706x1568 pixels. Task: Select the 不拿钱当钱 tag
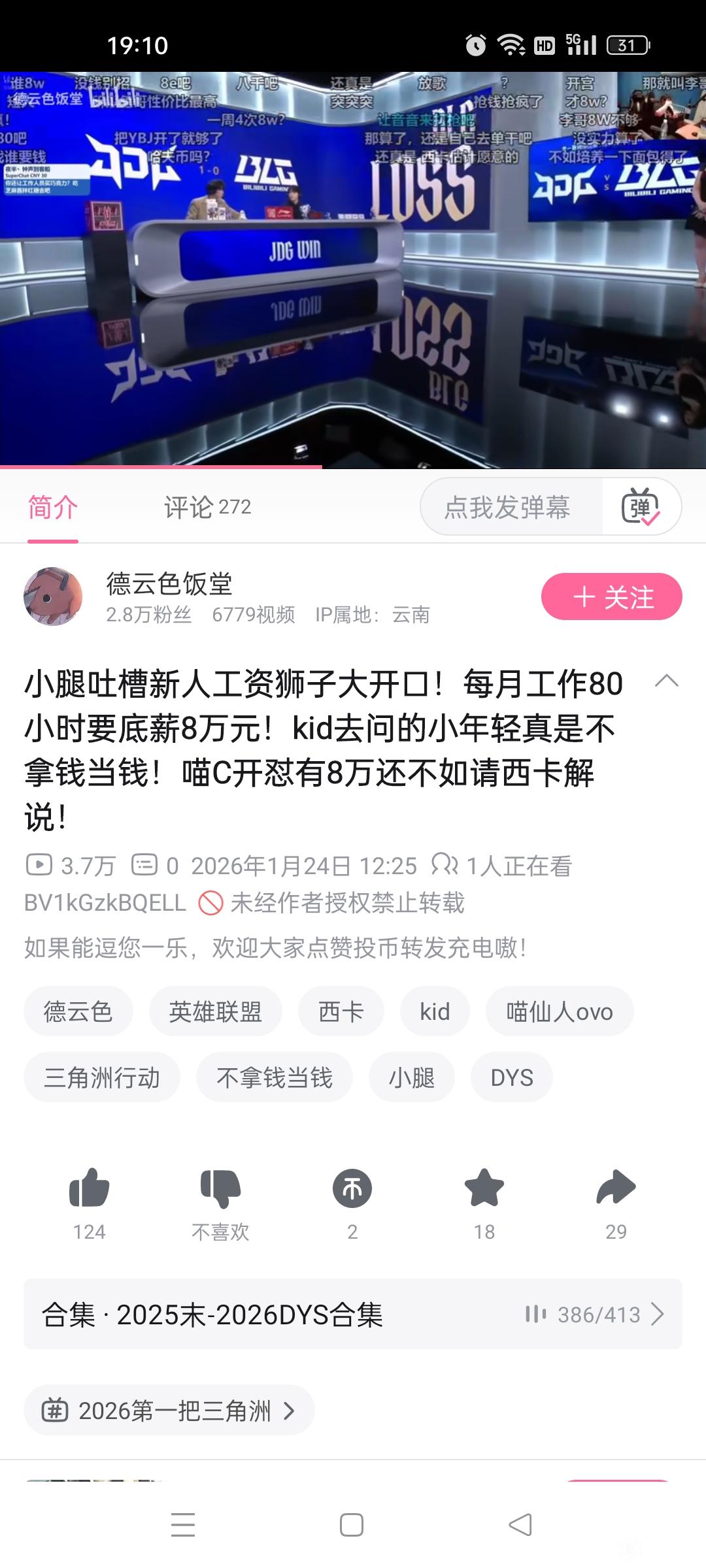274,1077
